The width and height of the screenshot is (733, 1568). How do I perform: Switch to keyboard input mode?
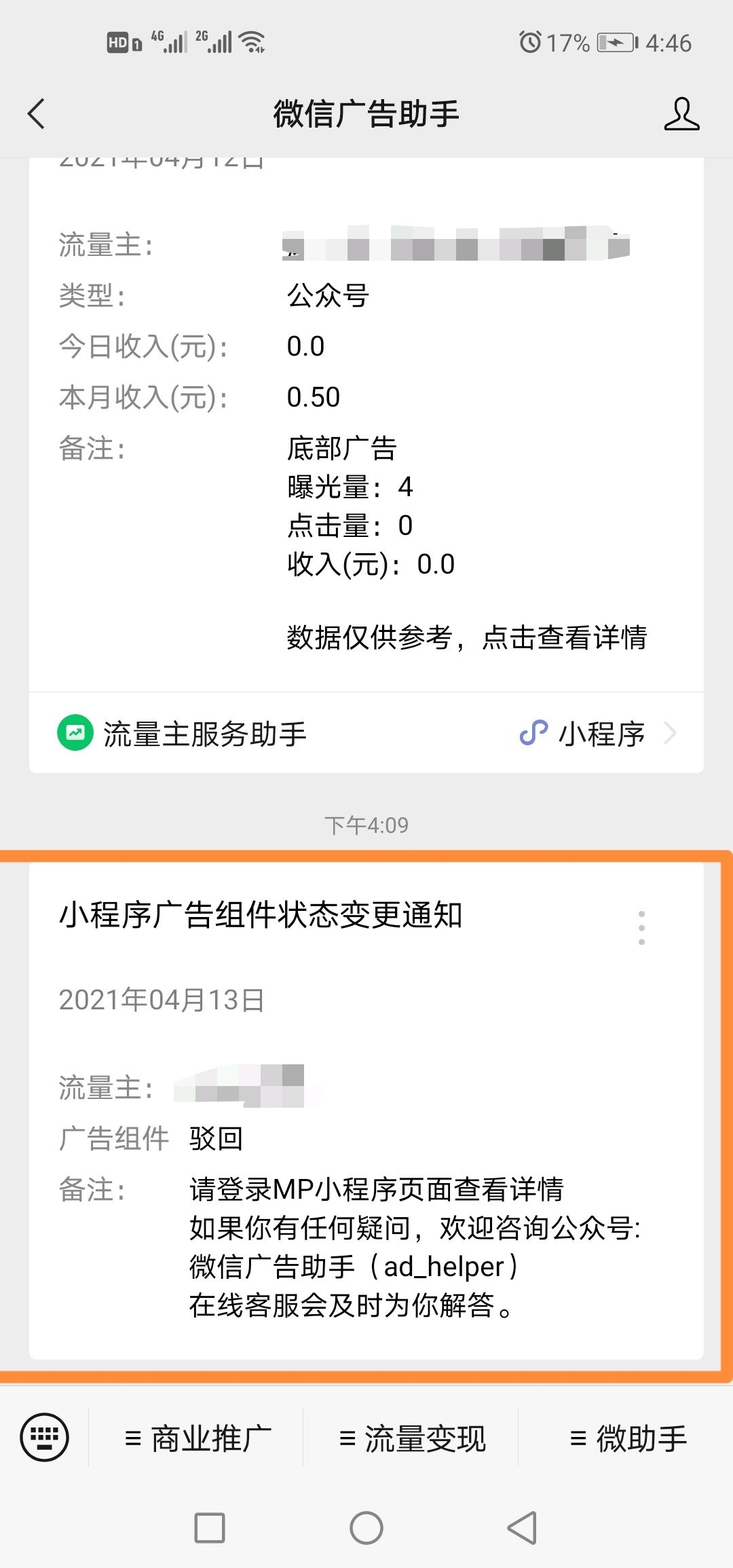[x=45, y=1437]
